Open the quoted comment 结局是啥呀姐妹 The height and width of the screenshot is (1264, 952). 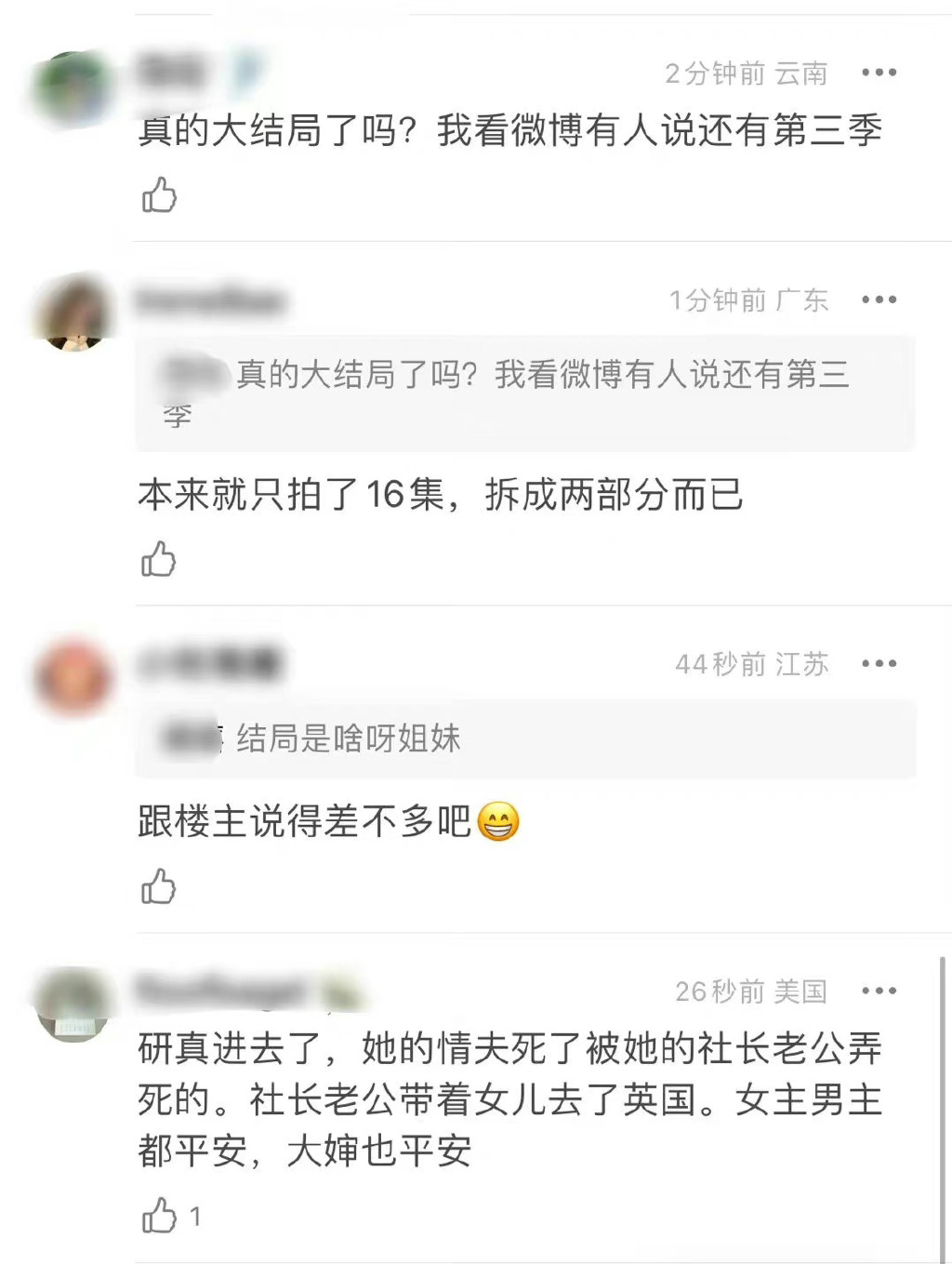(525, 738)
